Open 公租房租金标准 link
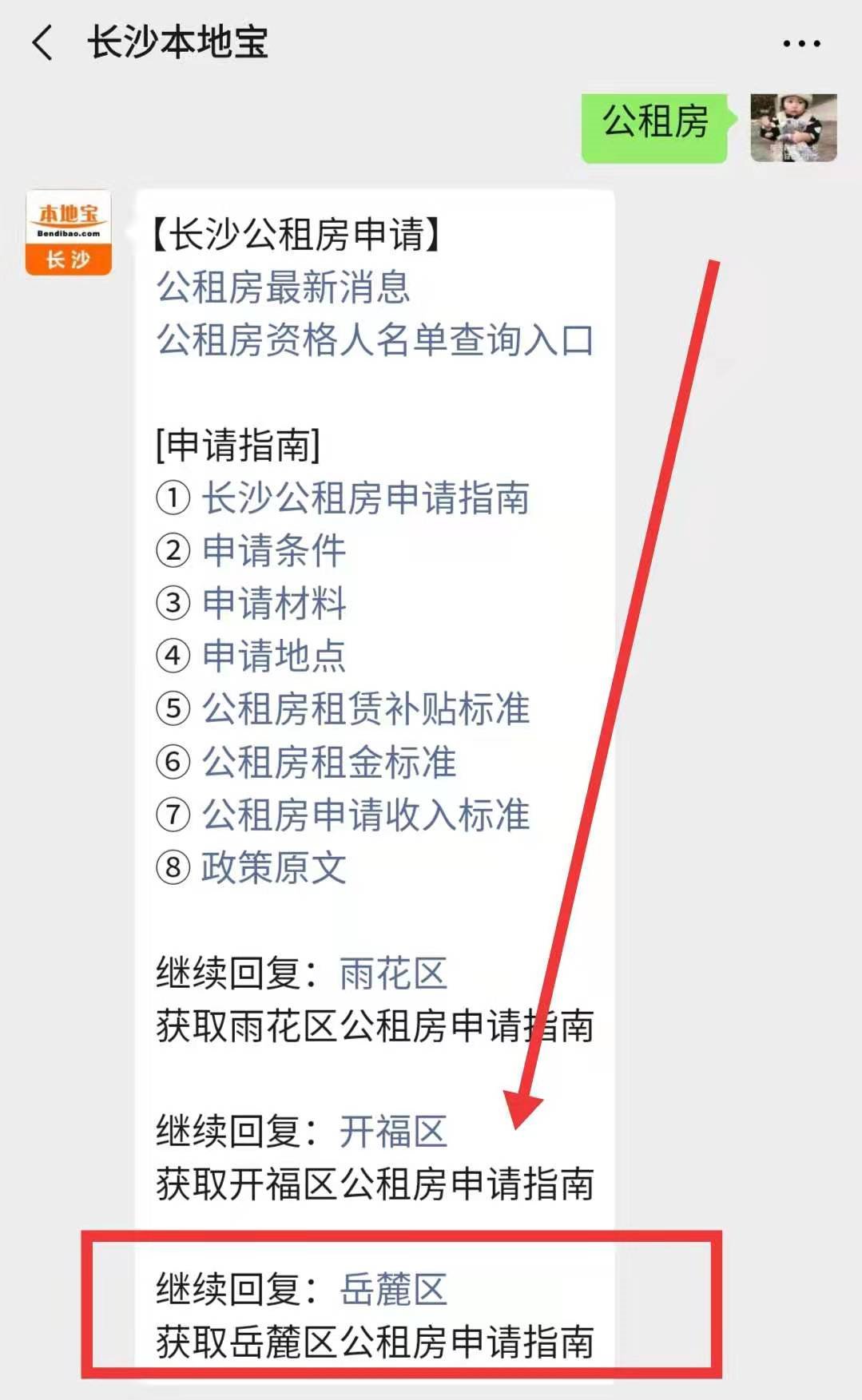862x1400 pixels. click(328, 762)
